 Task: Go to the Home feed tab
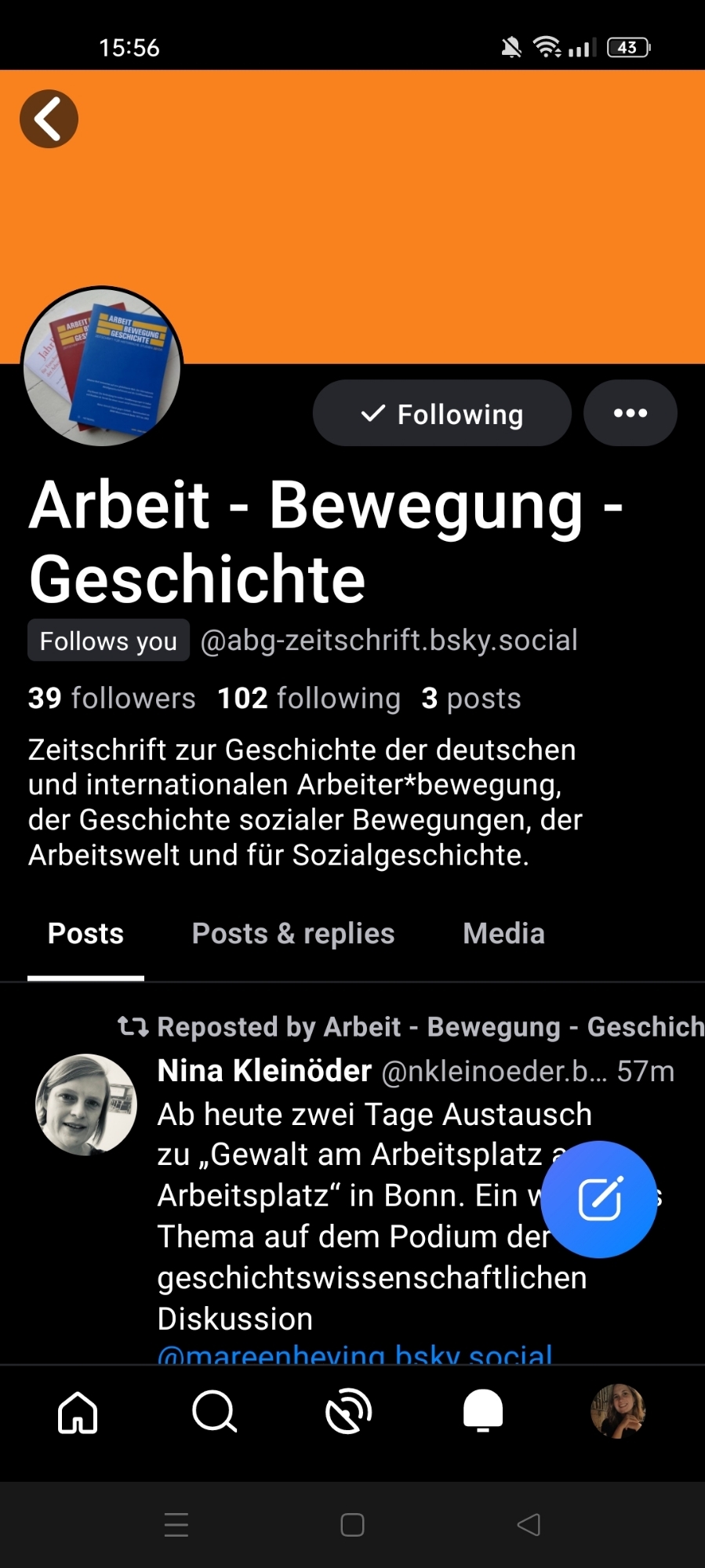click(x=78, y=1412)
